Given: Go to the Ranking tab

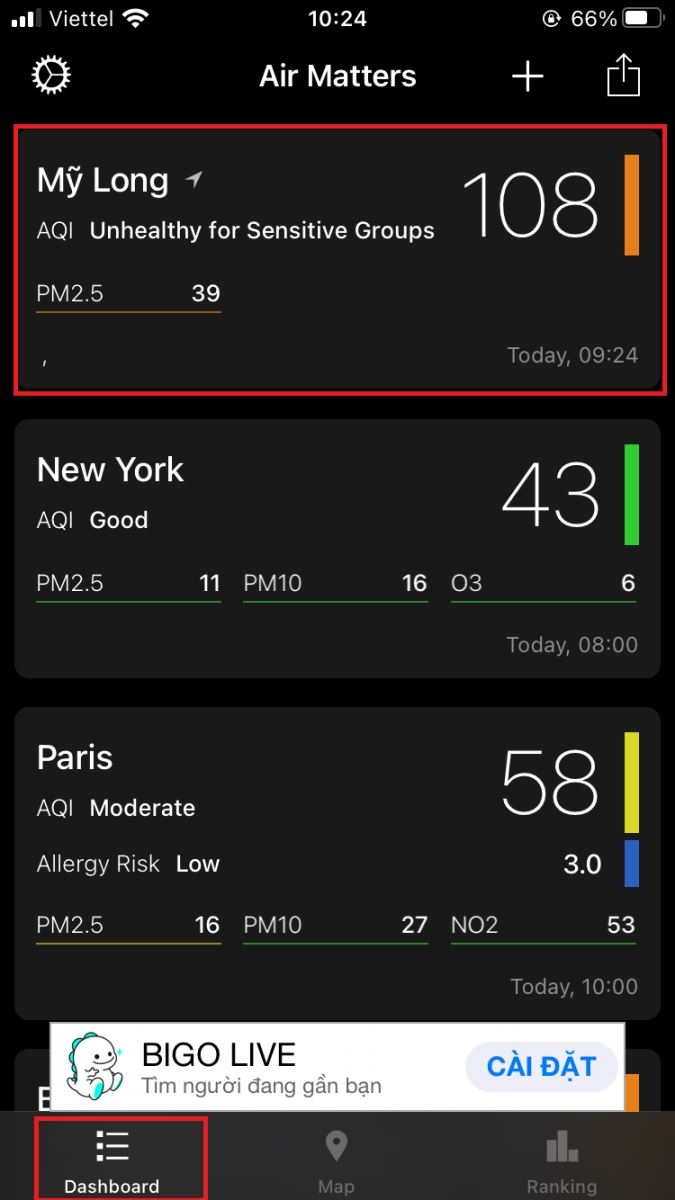Looking at the screenshot, I should [562, 1161].
